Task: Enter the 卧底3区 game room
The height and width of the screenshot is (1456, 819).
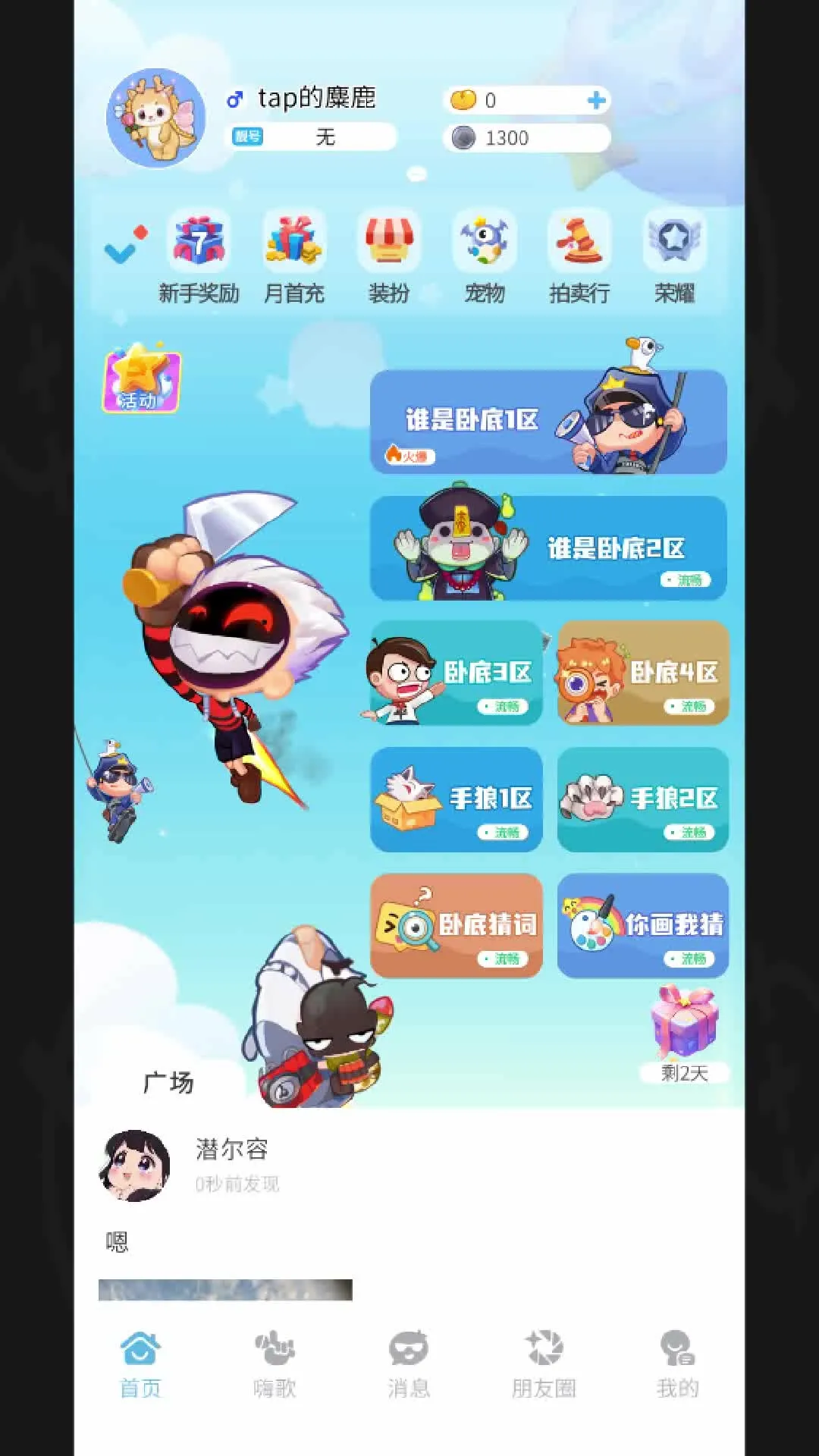Action: 457,673
